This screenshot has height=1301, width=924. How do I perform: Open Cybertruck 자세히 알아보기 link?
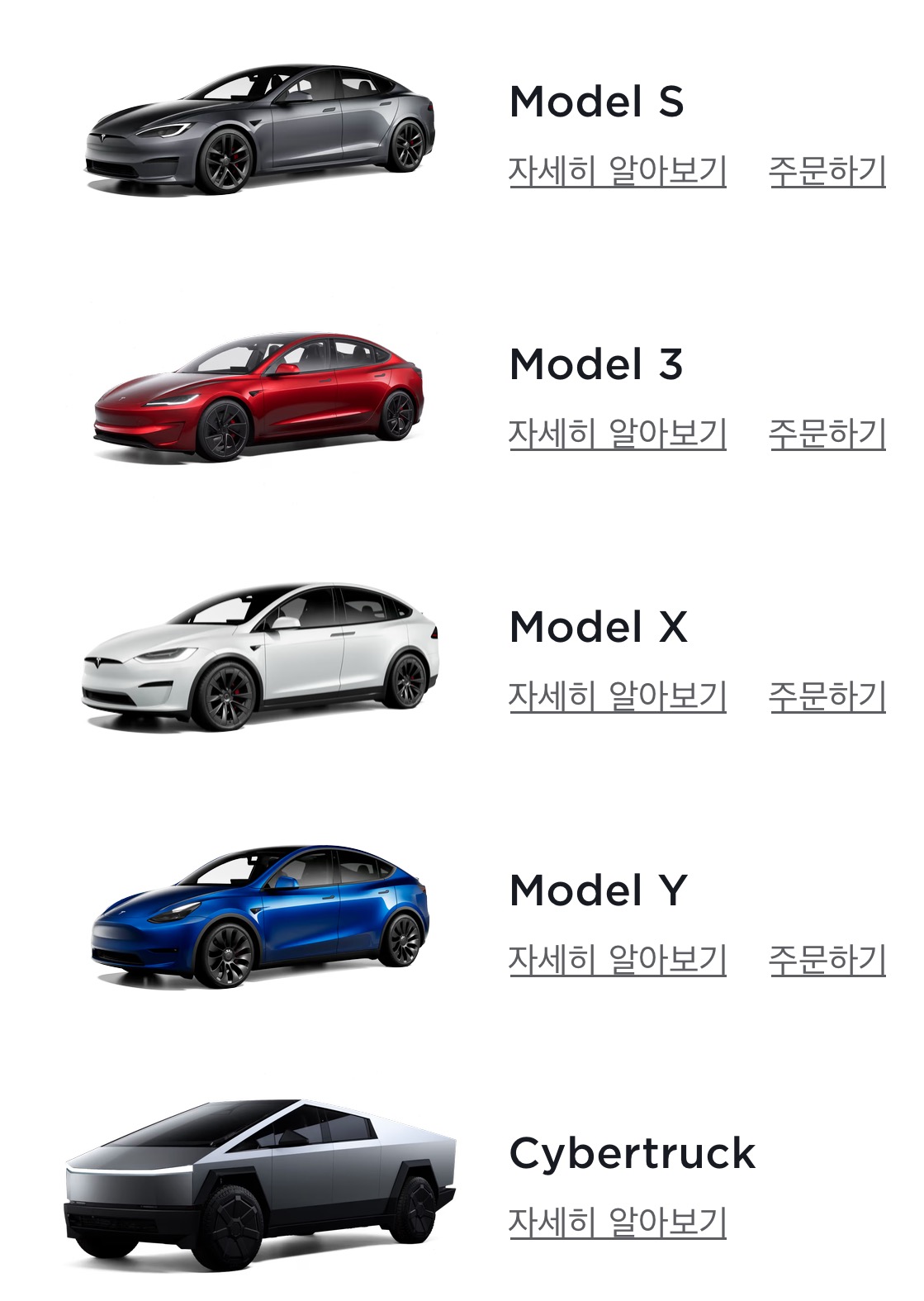617,1221
